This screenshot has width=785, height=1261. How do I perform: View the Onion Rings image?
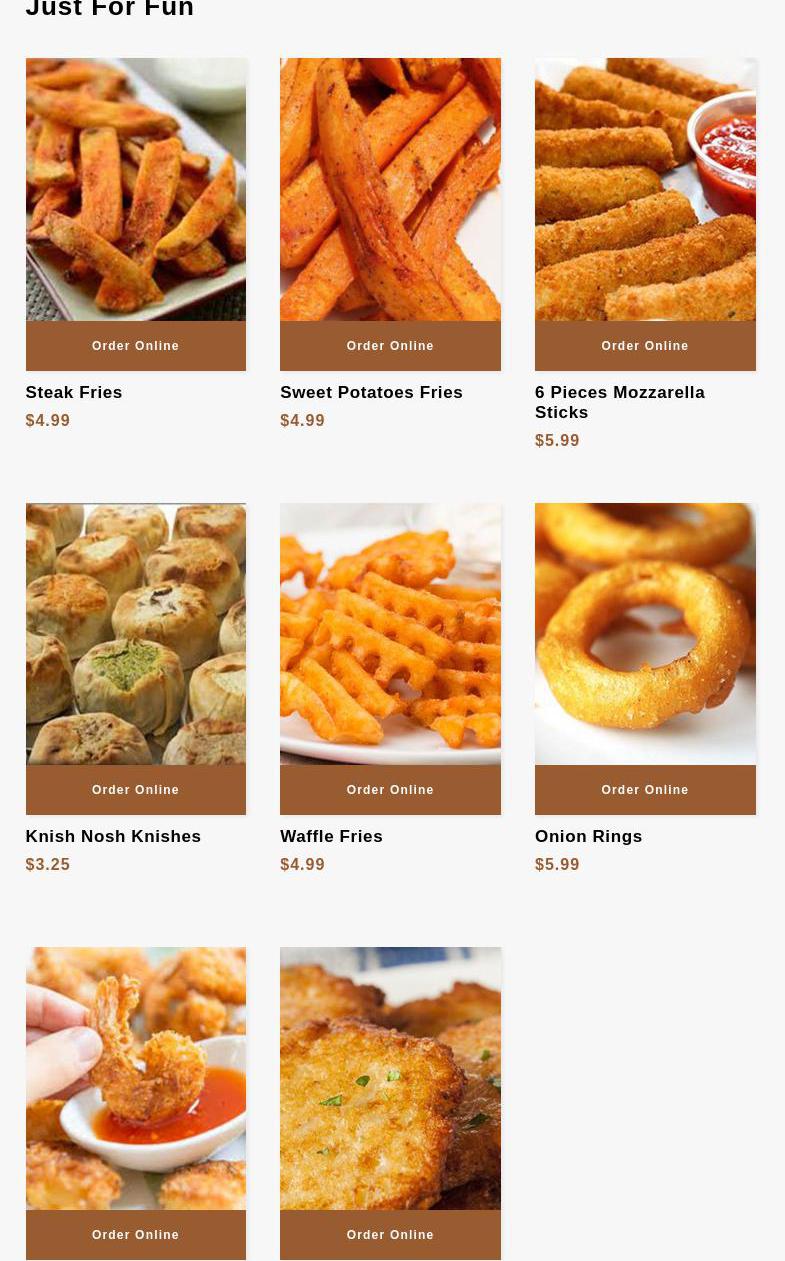click(645, 634)
